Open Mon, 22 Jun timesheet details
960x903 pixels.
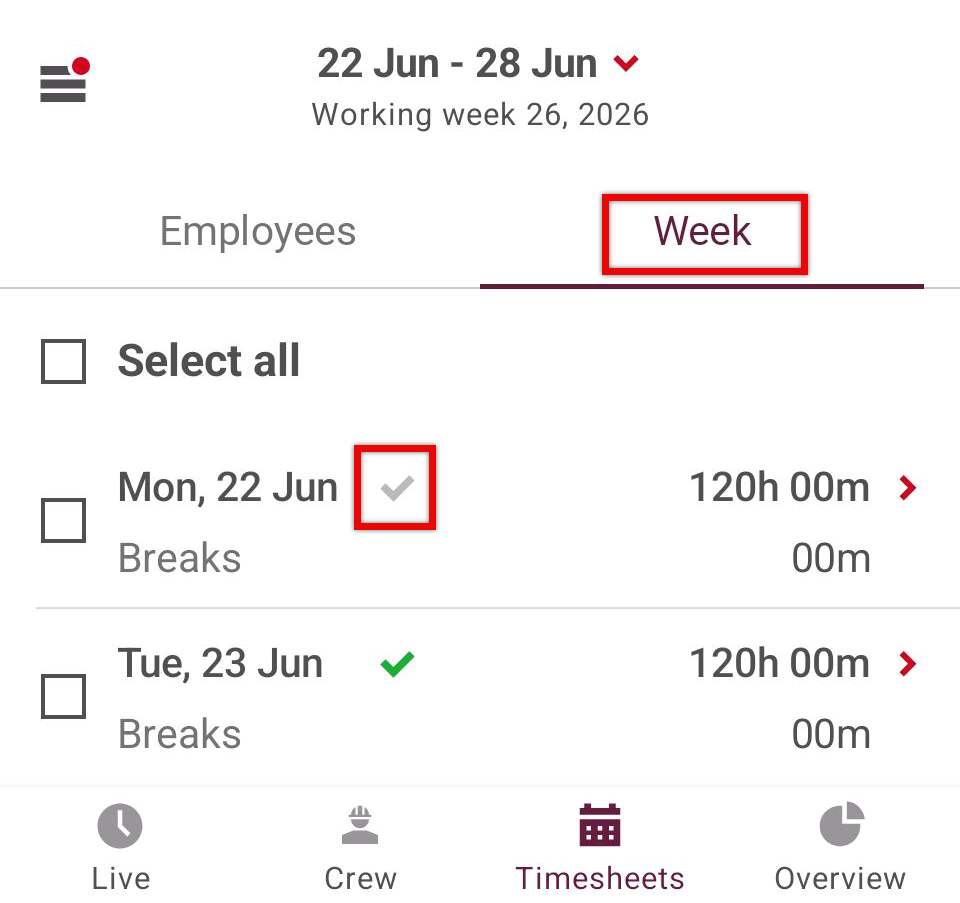[907, 488]
